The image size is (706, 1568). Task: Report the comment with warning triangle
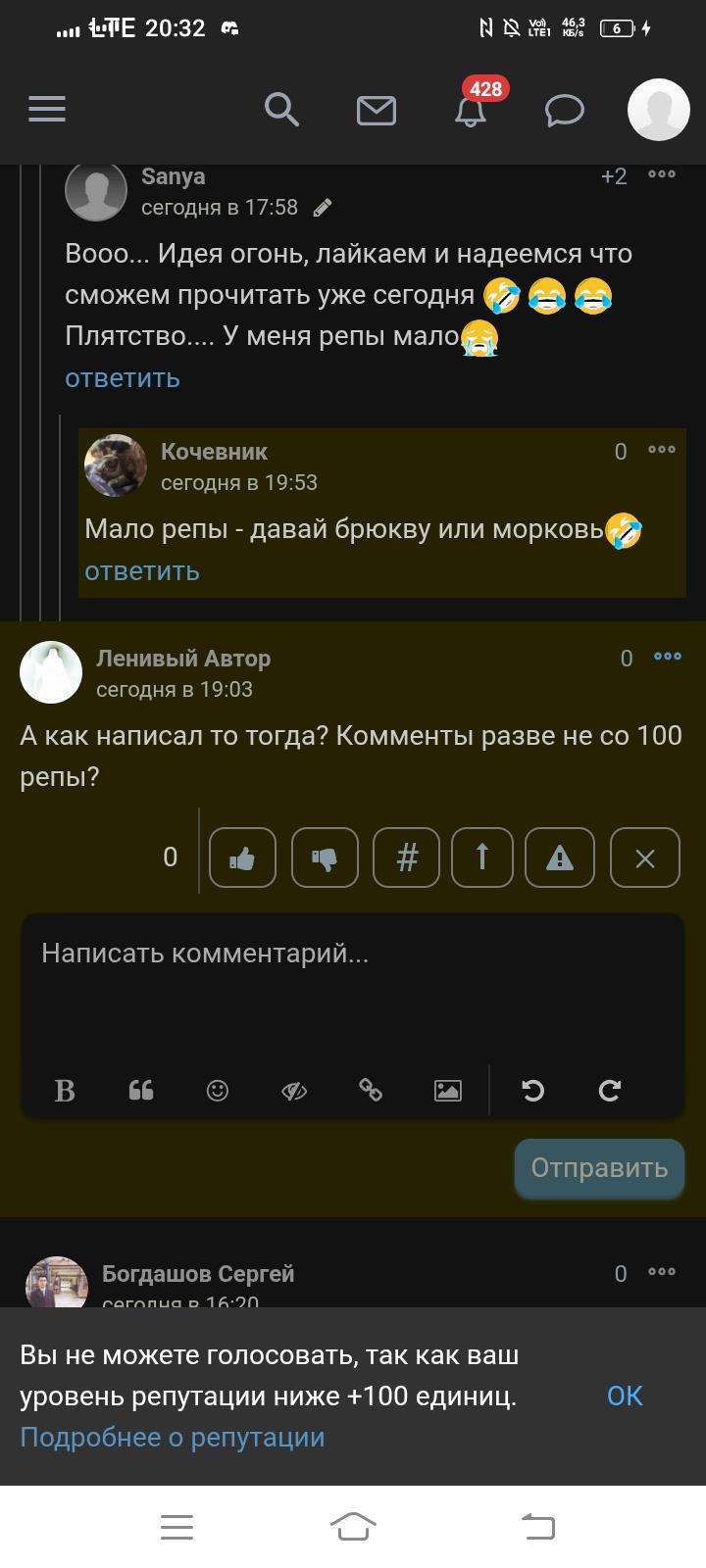click(x=560, y=858)
